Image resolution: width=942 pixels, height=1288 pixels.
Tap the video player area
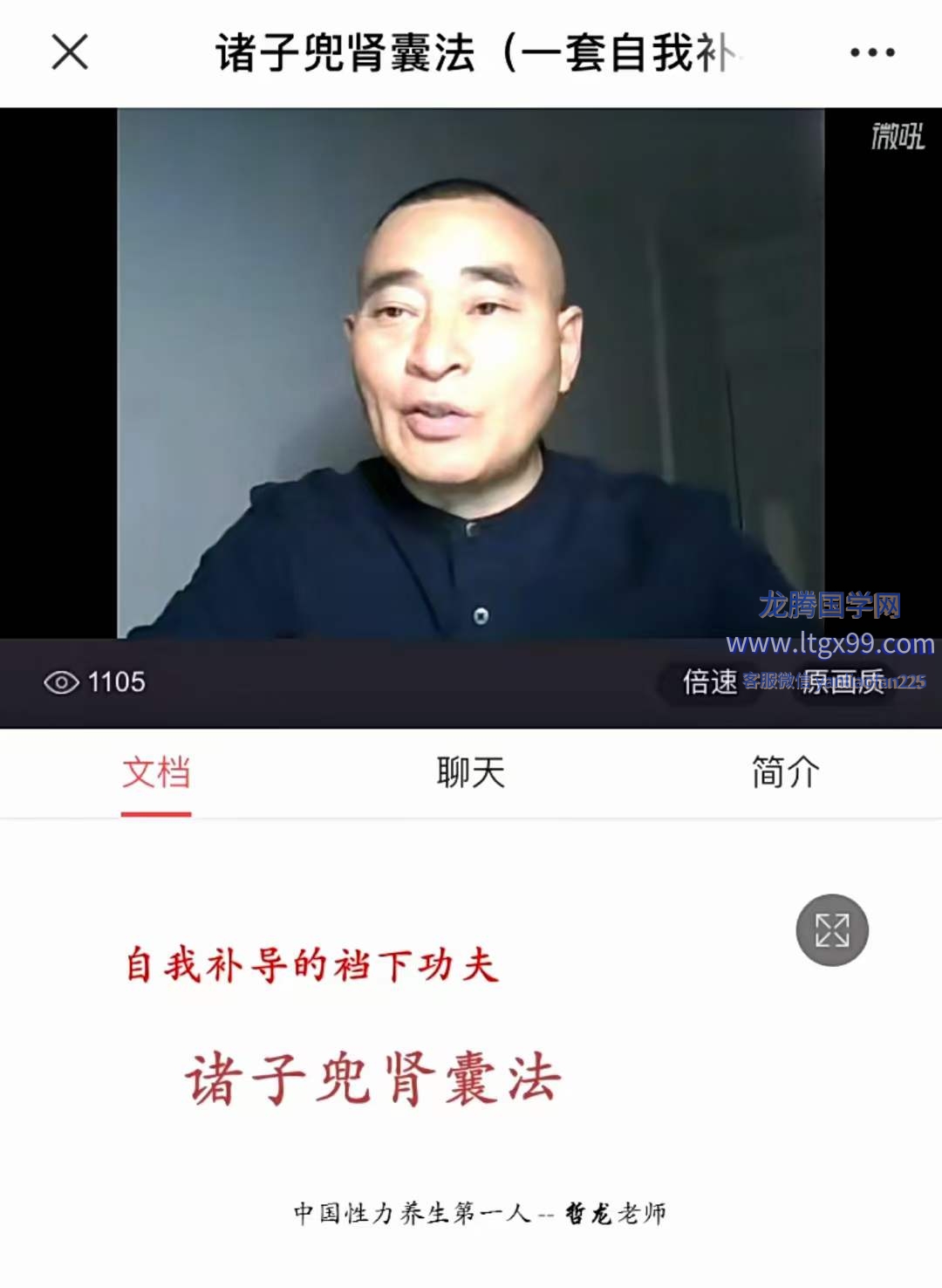click(471, 375)
